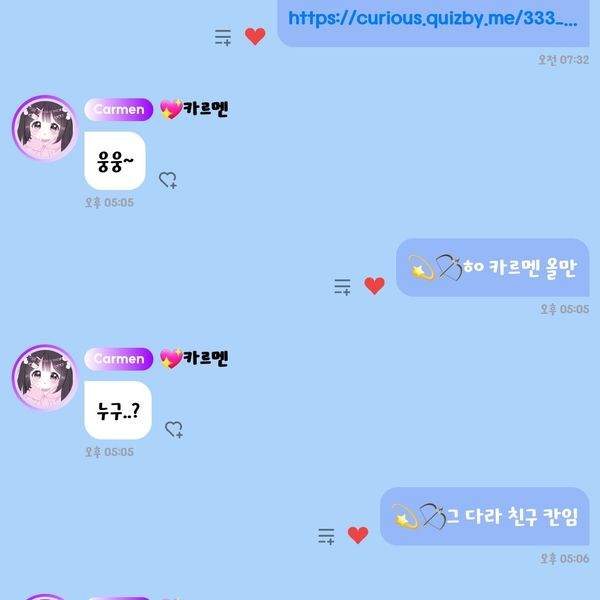Screen dimensions: 600x600
Task: Open the menu icon beside 그 다라 친구 칸임 message
Action: (x=326, y=535)
